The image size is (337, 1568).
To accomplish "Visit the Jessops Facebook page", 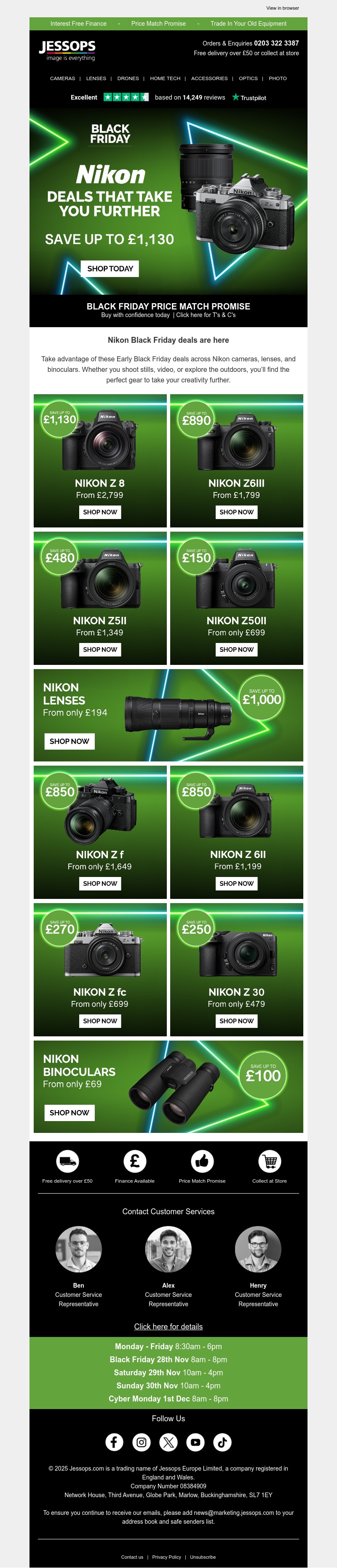I will tap(114, 1442).
